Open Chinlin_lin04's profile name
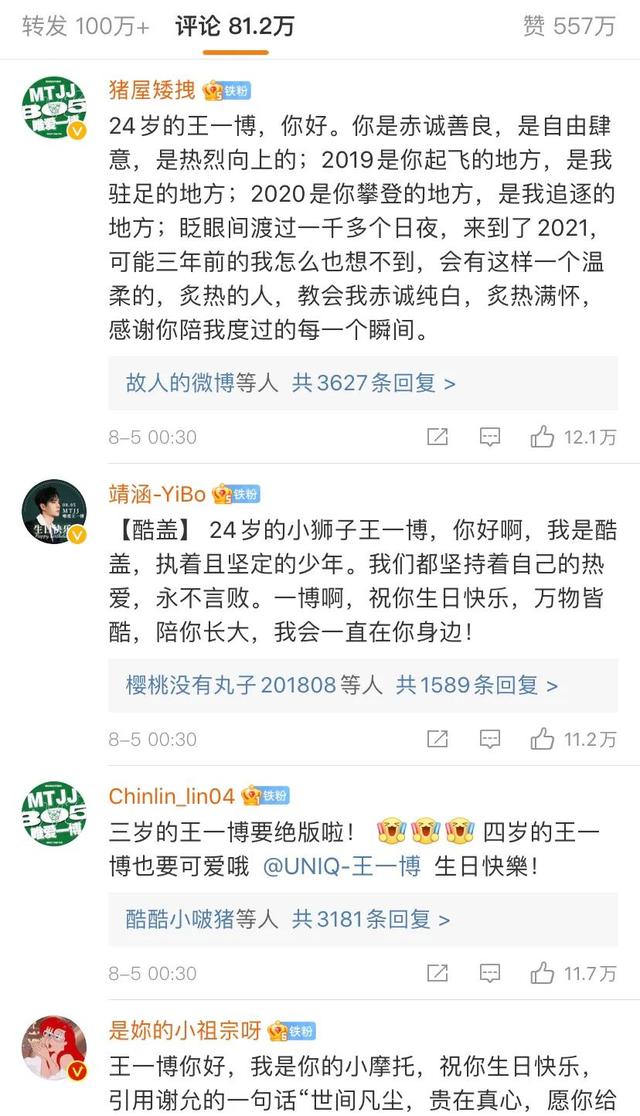This screenshot has width=640, height=1116. [x=172, y=796]
